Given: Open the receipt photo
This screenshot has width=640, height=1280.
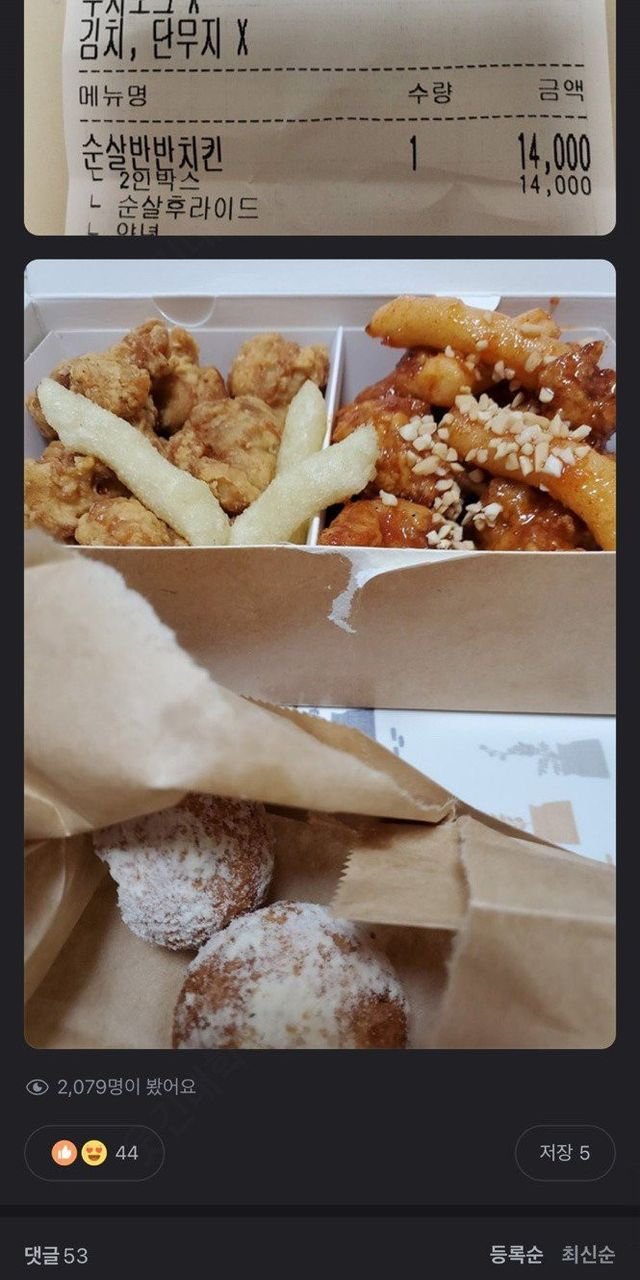Looking at the screenshot, I should pos(320,118).
